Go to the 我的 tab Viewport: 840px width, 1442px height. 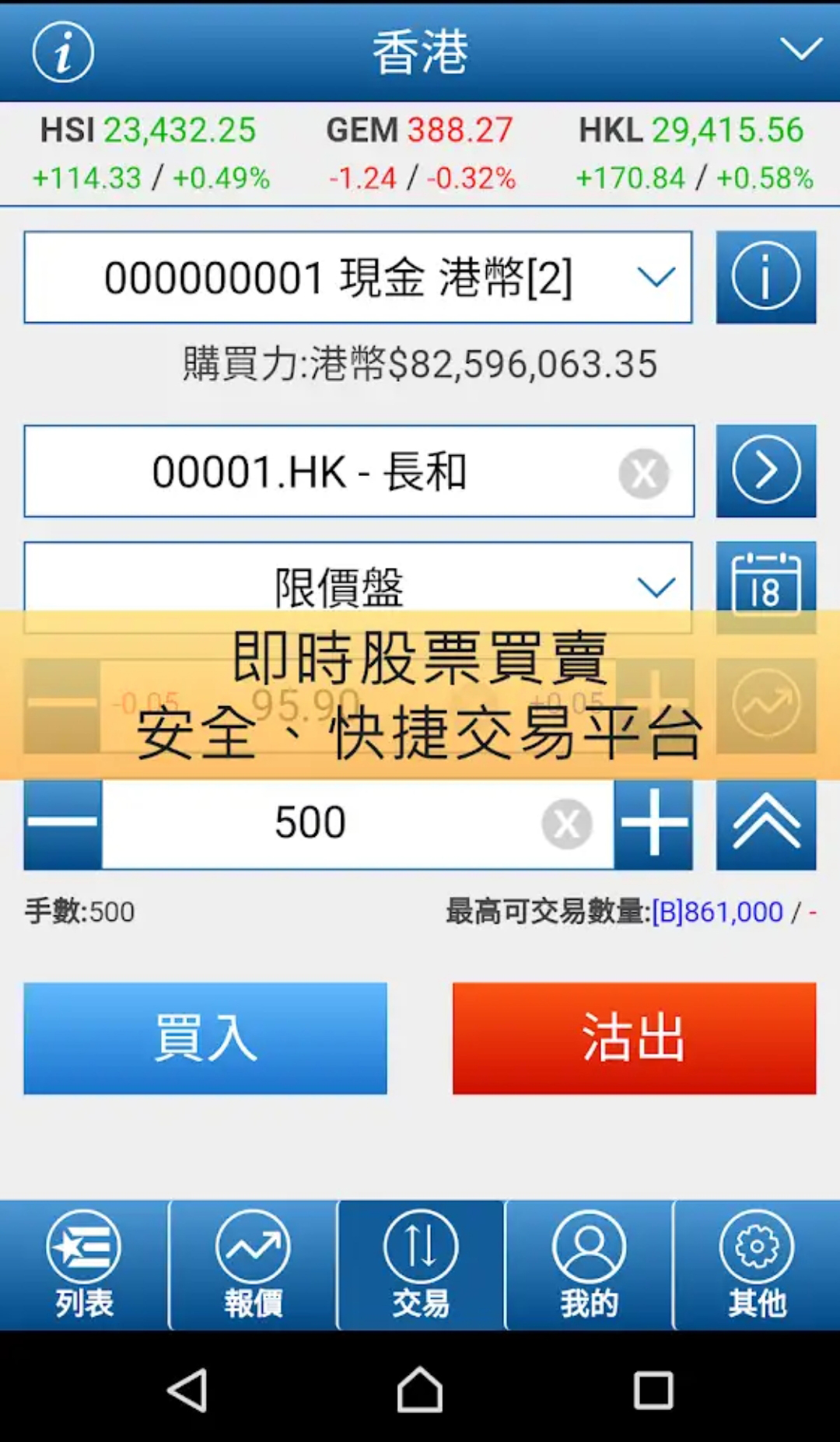click(589, 1265)
